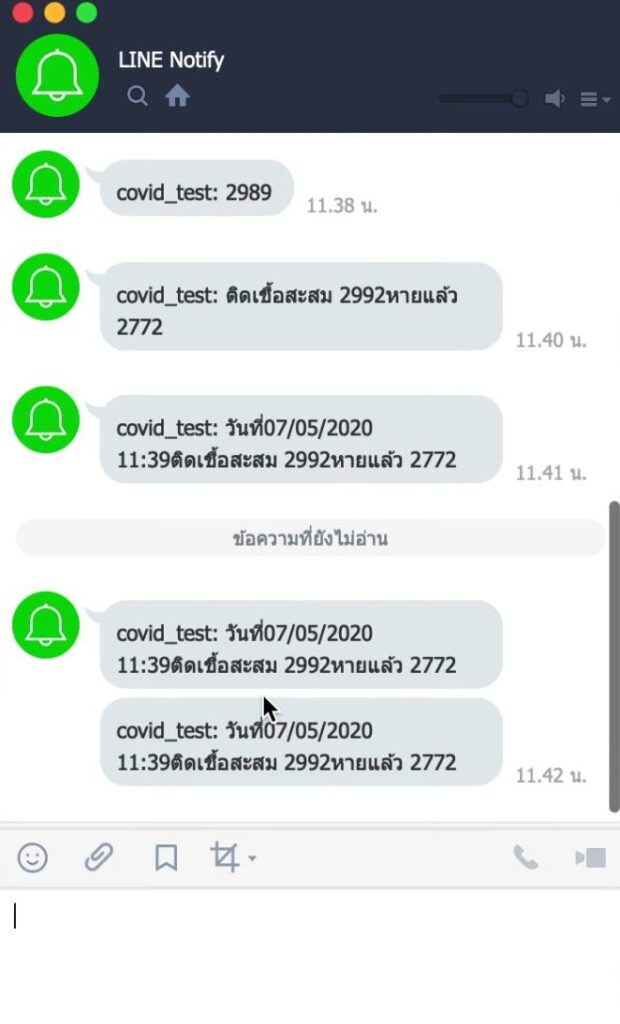The image size is (620, 1024).
Task: Mute sound with the speaker icon
Action: pos(555,99)
